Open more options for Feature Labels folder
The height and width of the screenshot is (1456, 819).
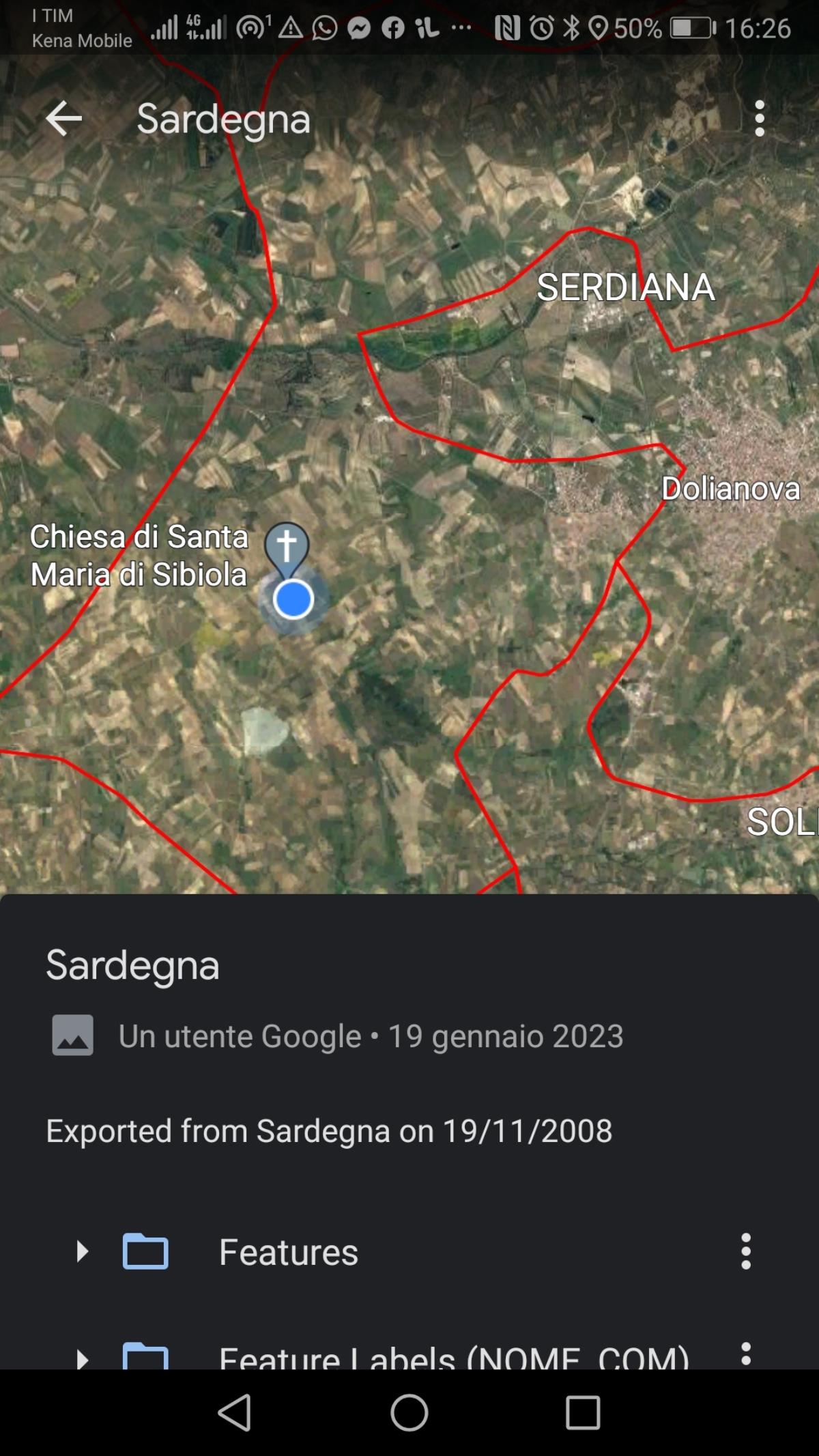[745, 1354]
